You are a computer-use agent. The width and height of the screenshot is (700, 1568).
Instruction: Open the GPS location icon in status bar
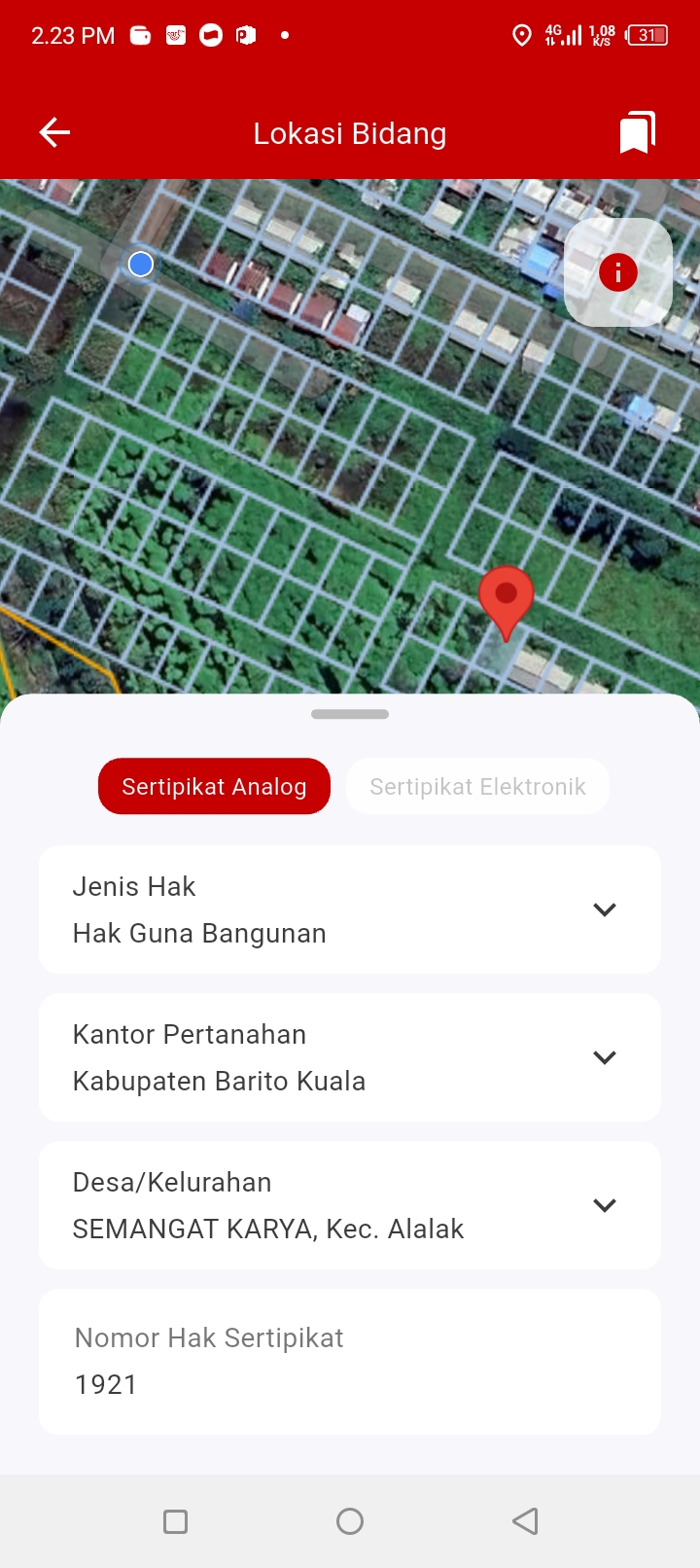522,35
